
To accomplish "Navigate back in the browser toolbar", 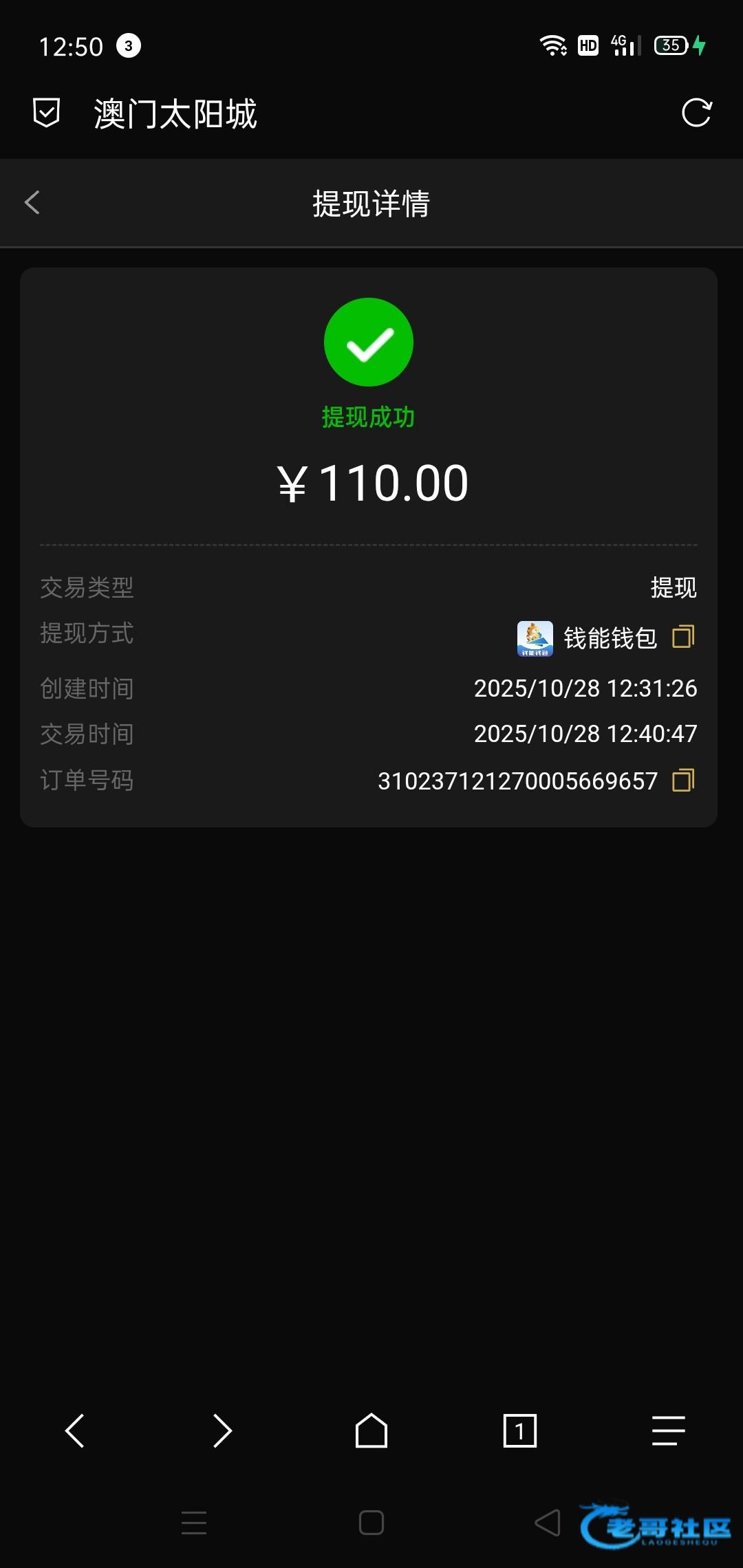I will tap(74, 1431).
